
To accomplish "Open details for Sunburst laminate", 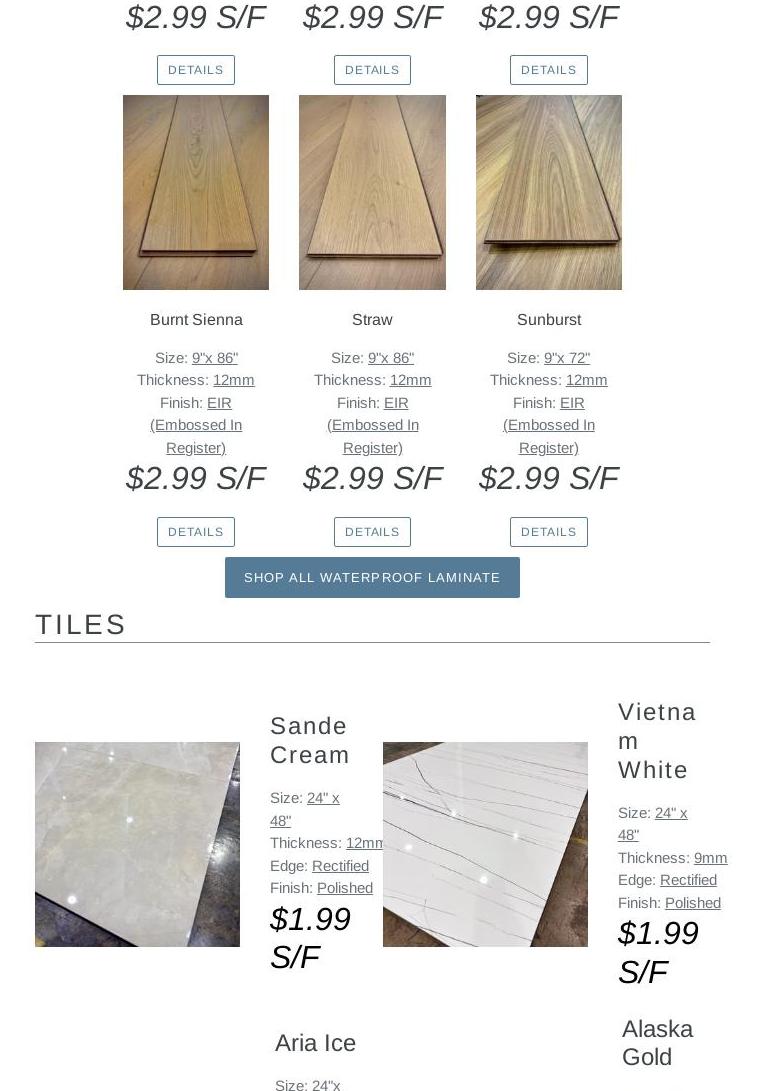I will [x=549, y=532].
